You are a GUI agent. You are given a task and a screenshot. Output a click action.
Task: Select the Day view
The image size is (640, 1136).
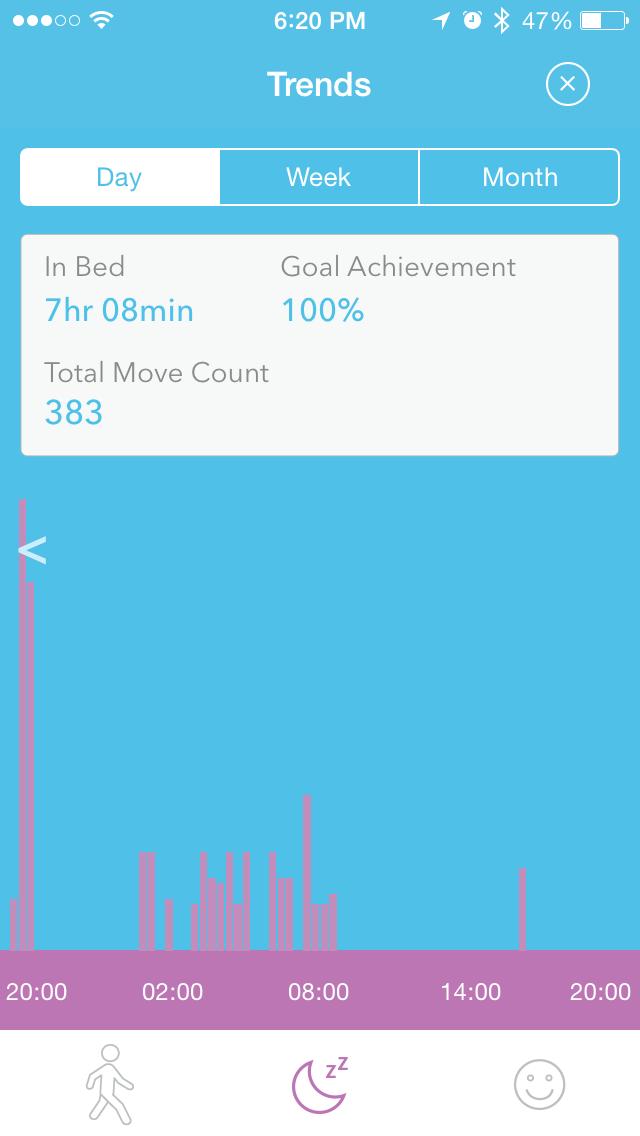pyautogui.click(x=119, y=177)
